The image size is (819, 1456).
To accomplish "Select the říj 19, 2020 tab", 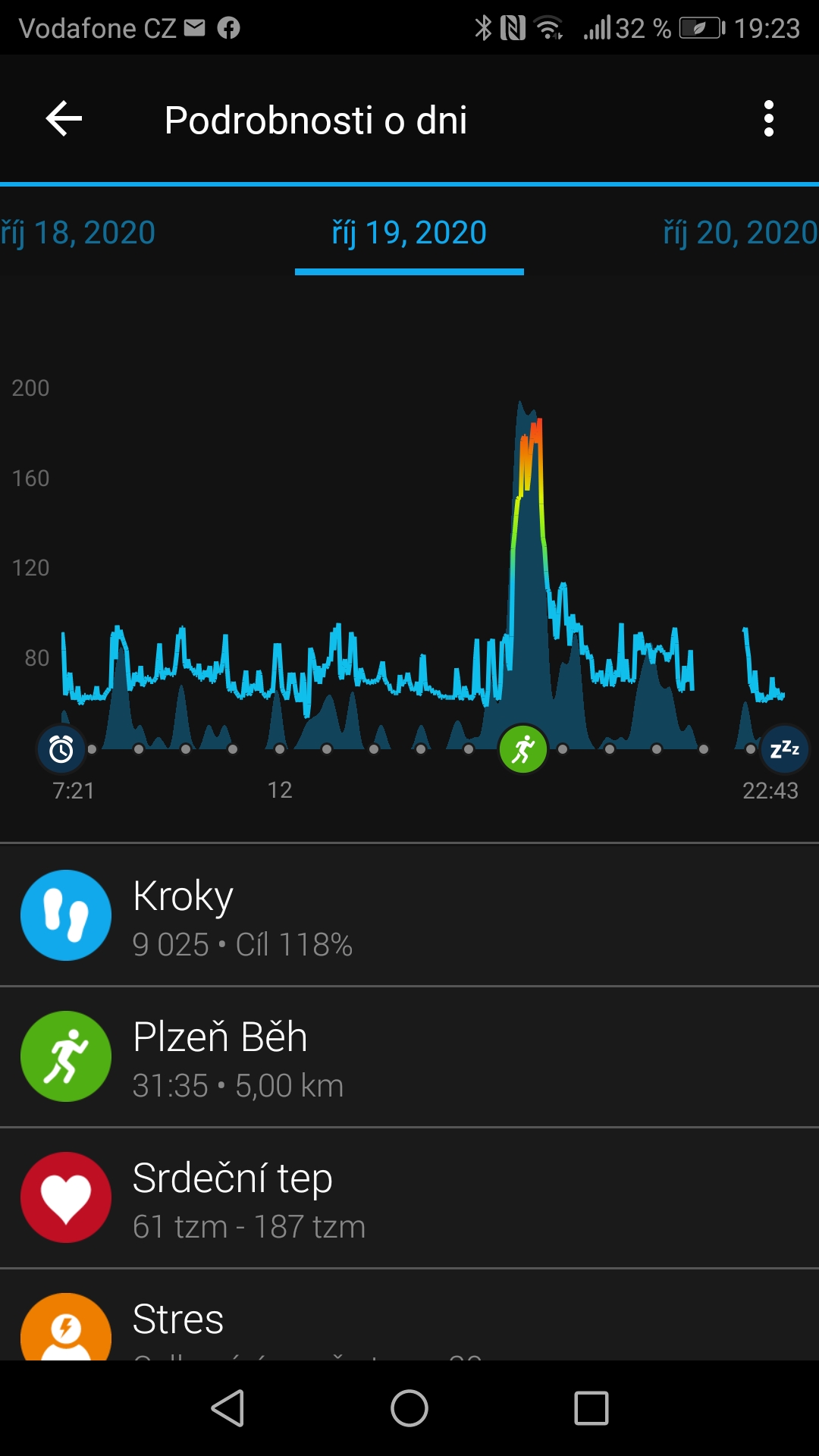I will click(x=409, y=232).
